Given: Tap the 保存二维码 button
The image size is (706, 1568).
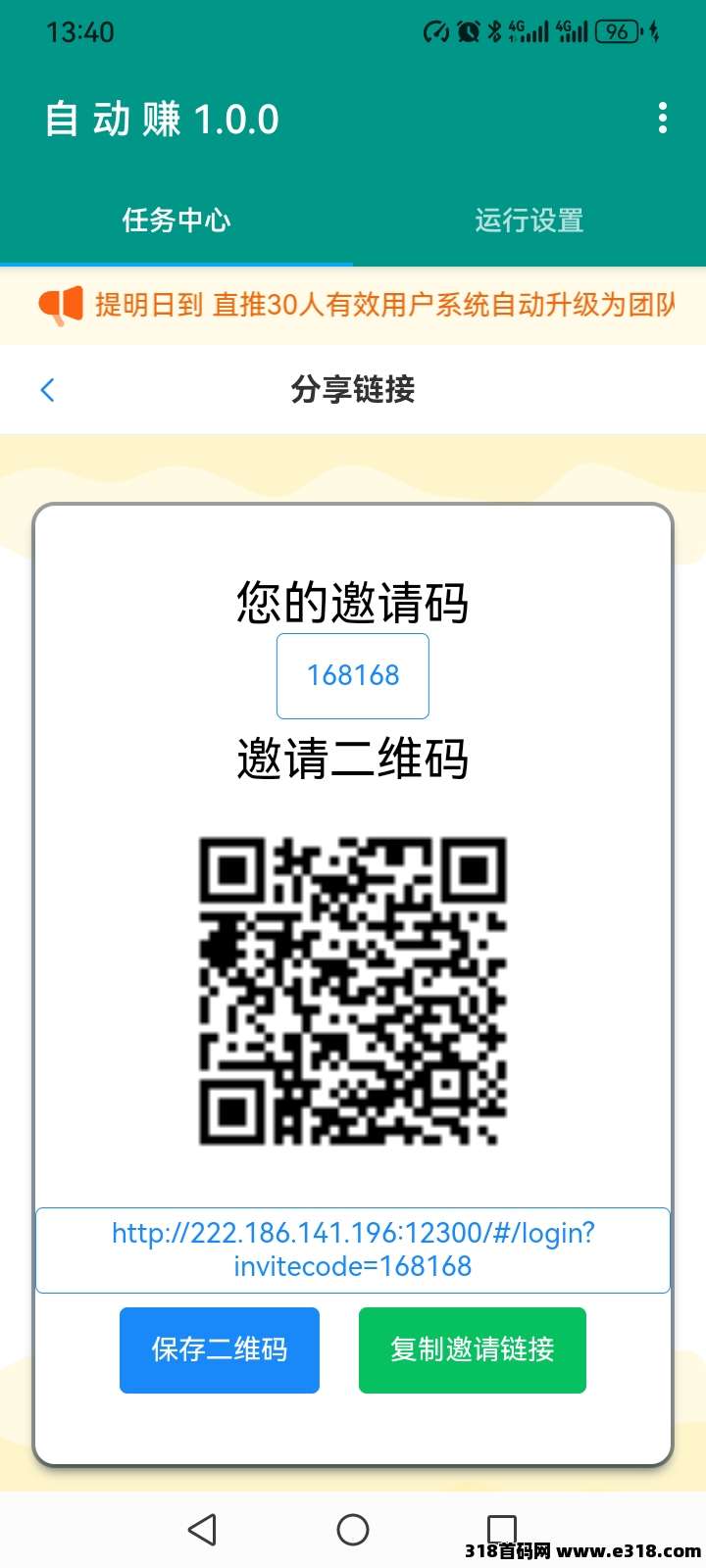Looking at the screenshot, I should pyautogui.click(x=220, y=1349).
